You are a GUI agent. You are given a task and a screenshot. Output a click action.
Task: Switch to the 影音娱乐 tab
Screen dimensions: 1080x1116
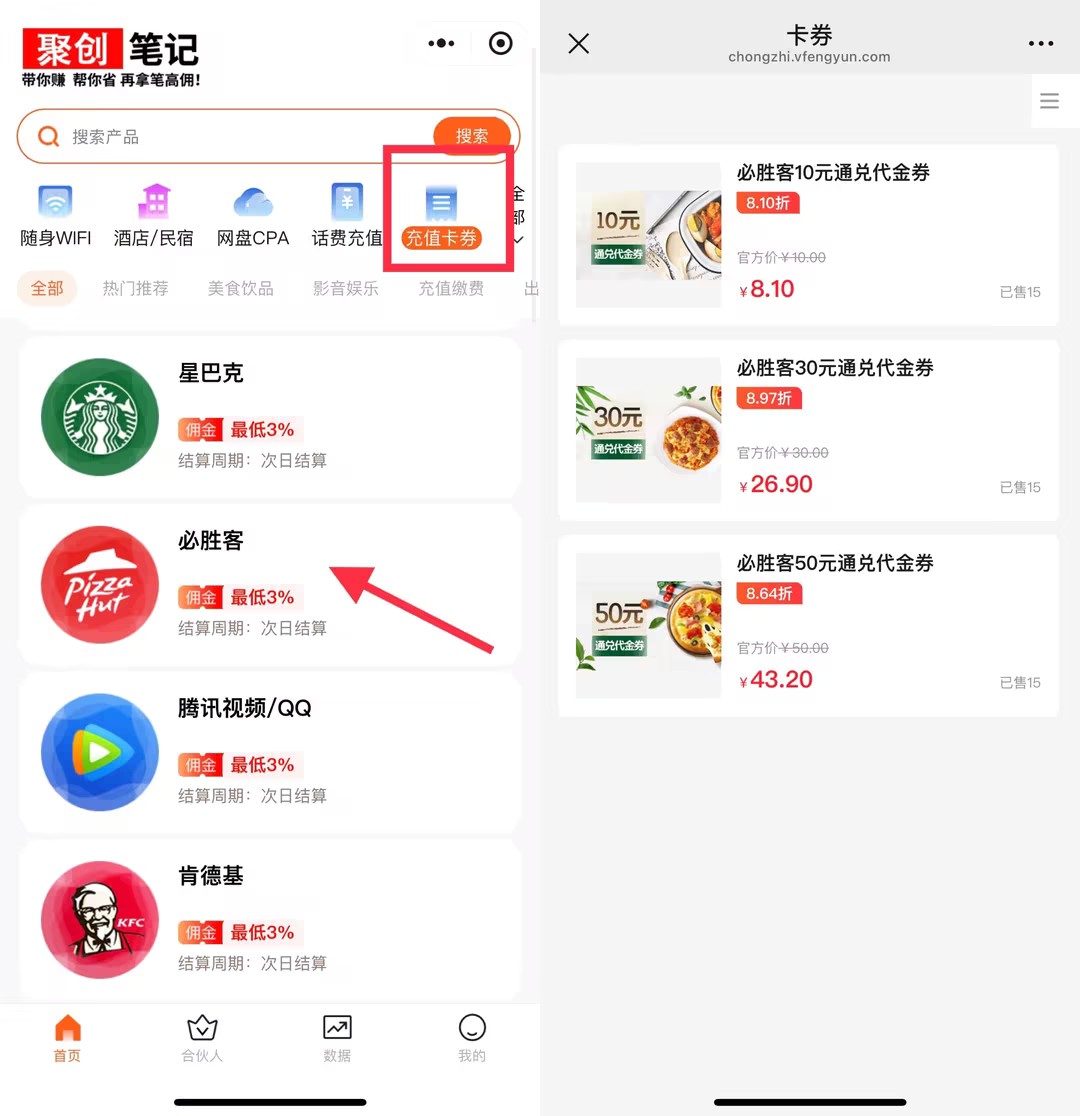tap(346, 288)
